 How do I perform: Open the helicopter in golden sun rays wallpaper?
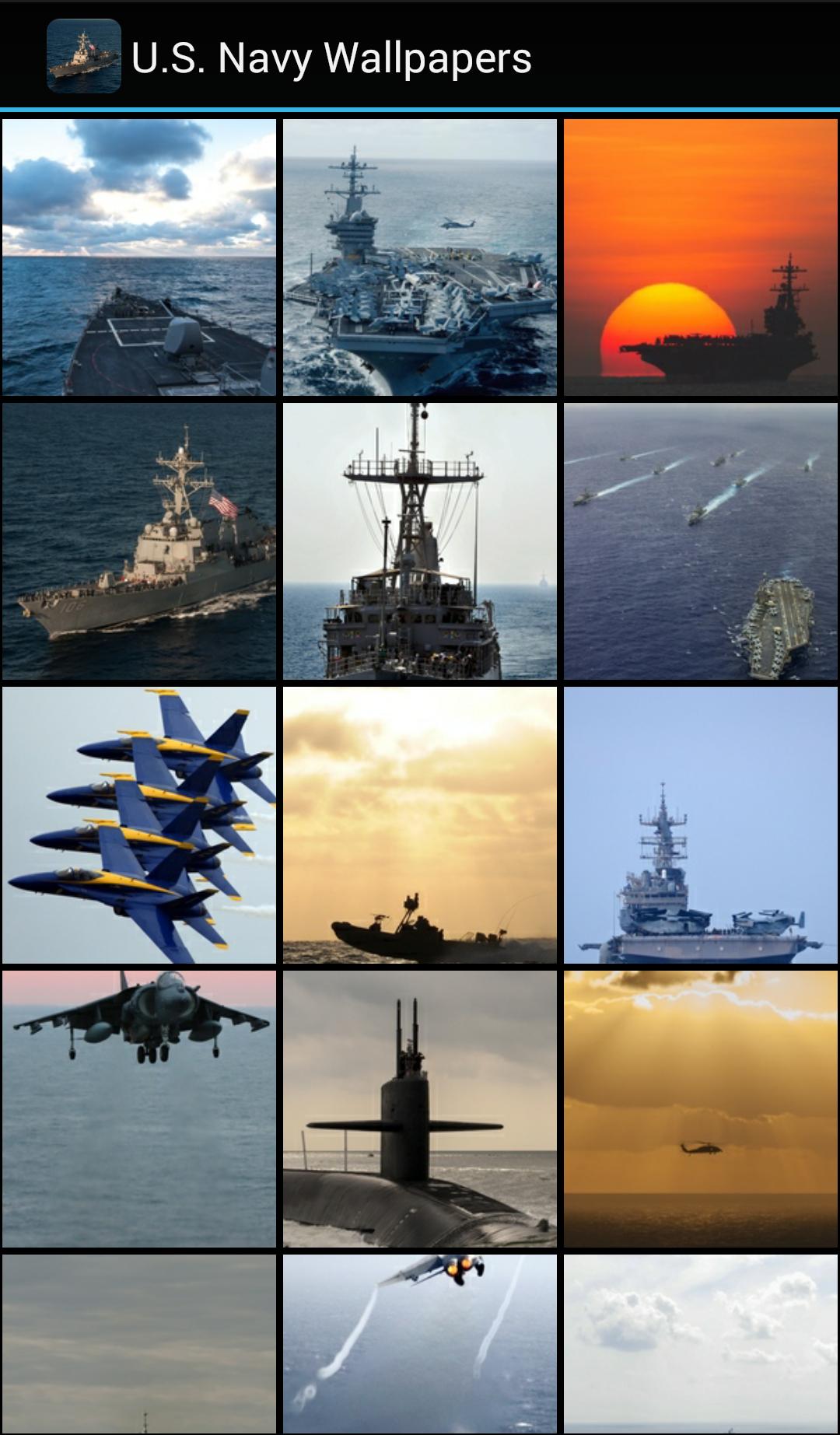tap(701, 1109)
